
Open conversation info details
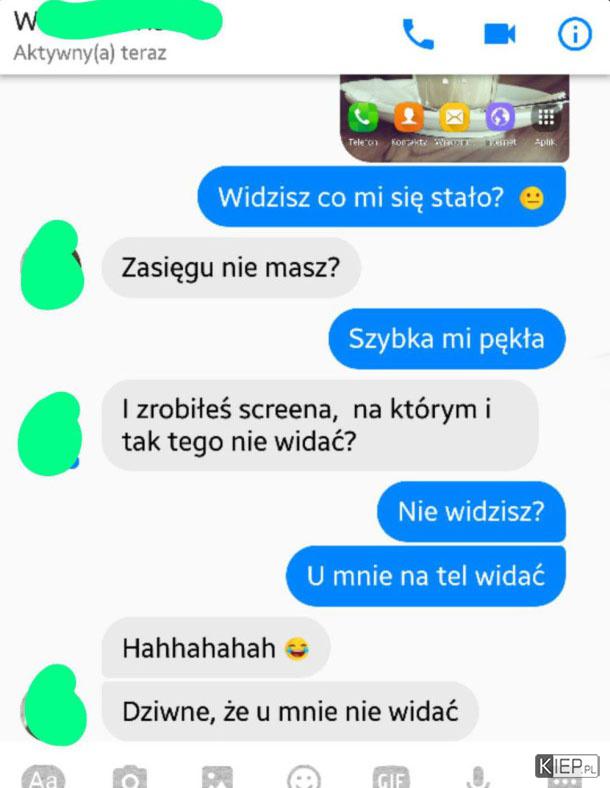pyautogui.click(x=574, y=34)
